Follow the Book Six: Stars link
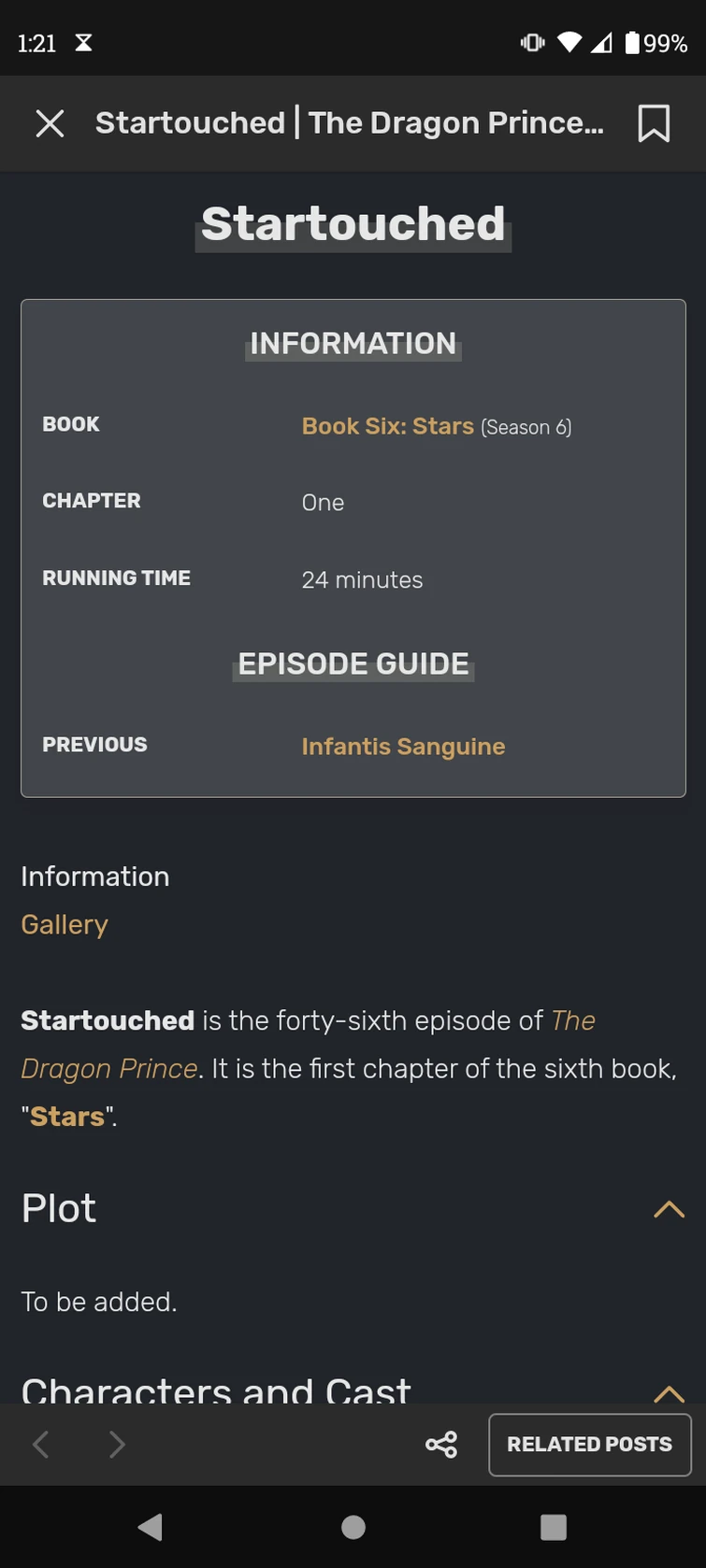This screenshot has width=706, height=1568. pos(387,426)
